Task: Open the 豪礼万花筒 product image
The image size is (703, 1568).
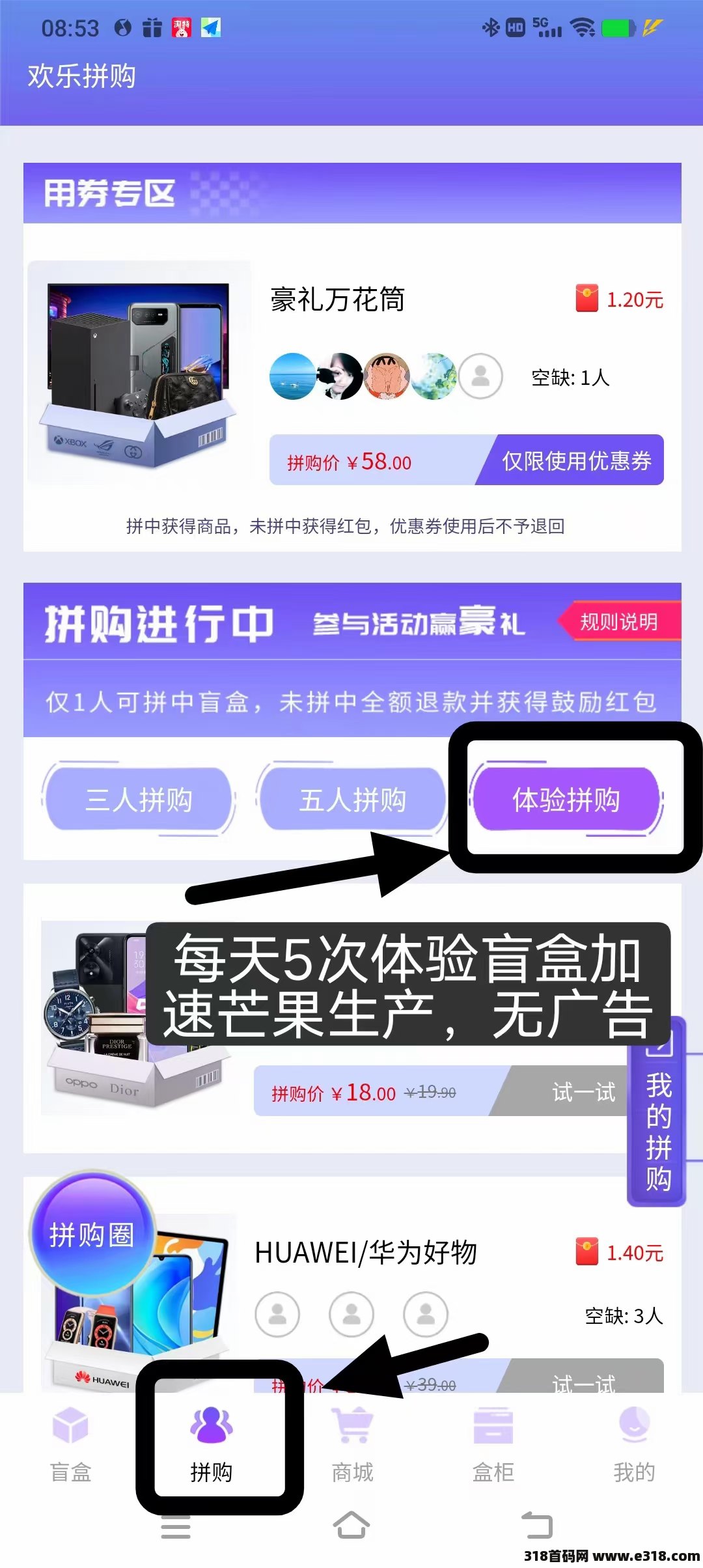Action: coord(139,372)
